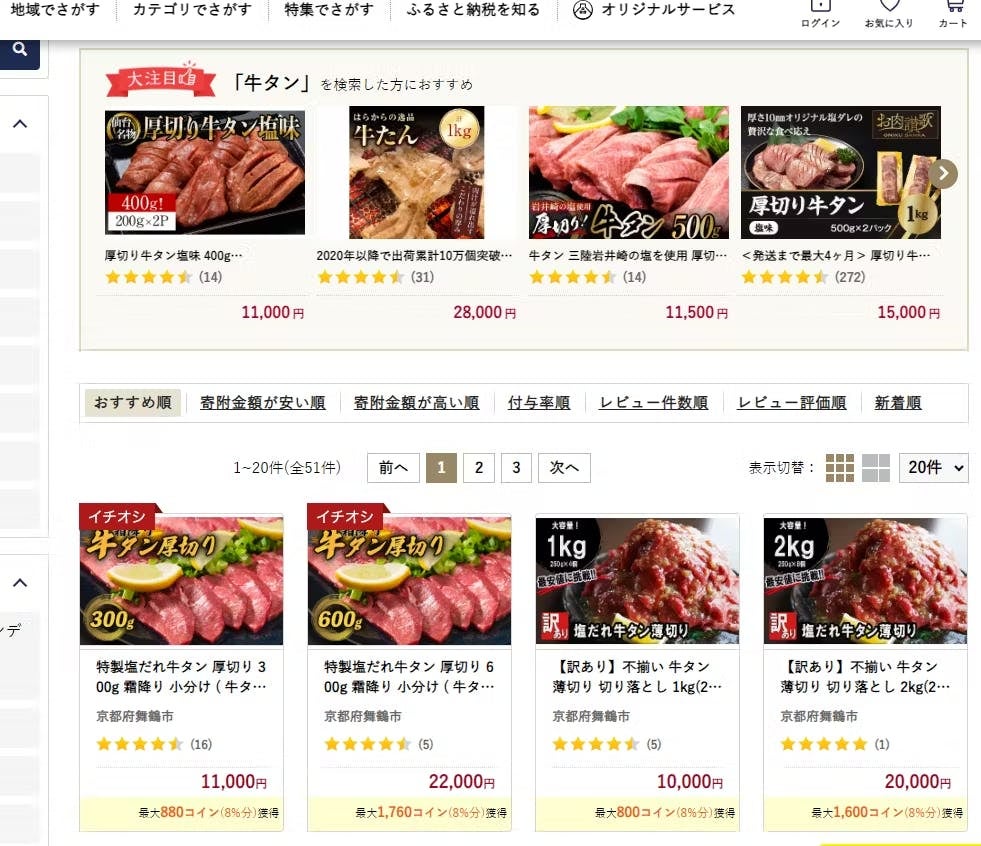
Task: Open the カート shopping cart
Action: coord(953,14)
